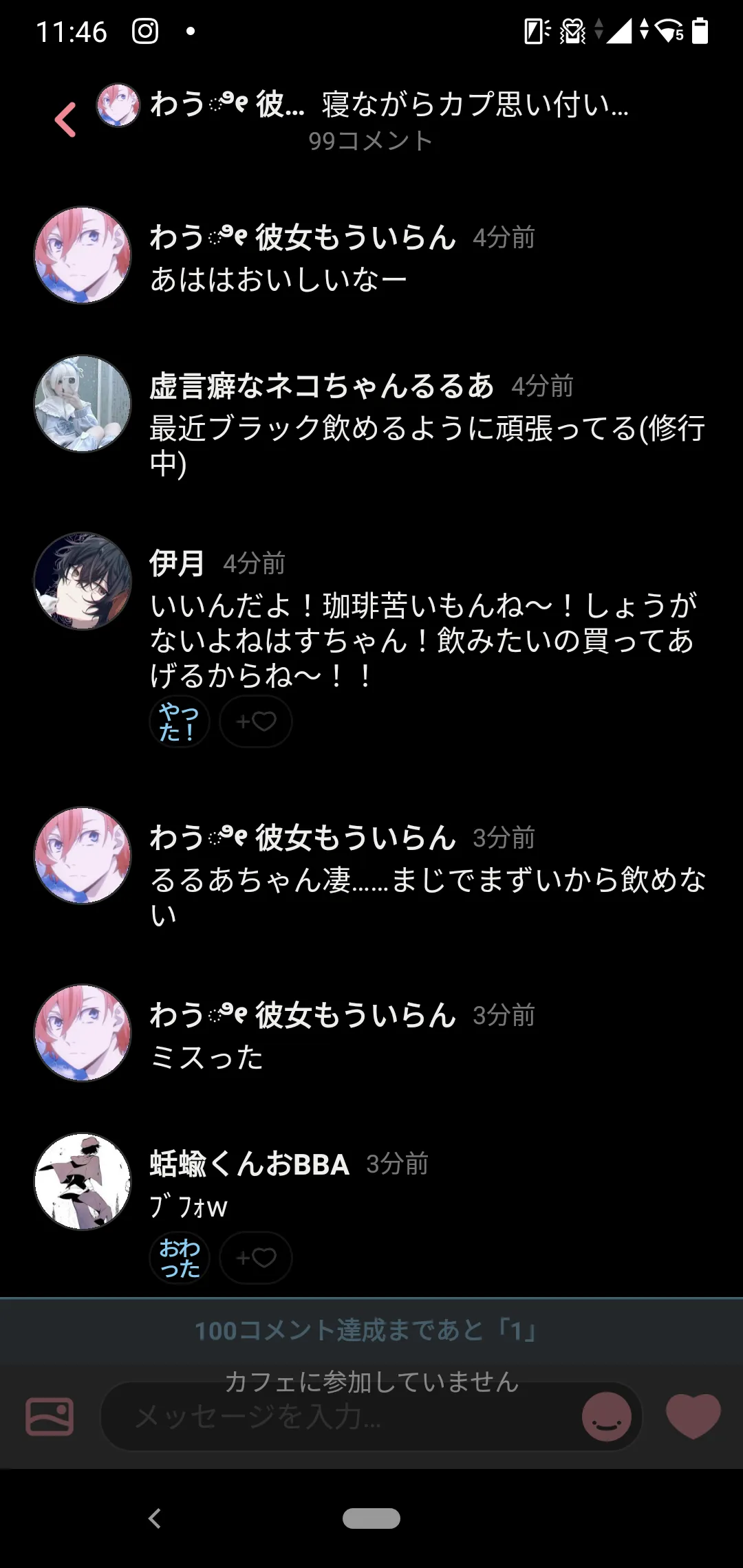Open 伊月's profile avatar
This screenshot has width=743, height=1568.
pyautogui.click(x=83, y=581)
